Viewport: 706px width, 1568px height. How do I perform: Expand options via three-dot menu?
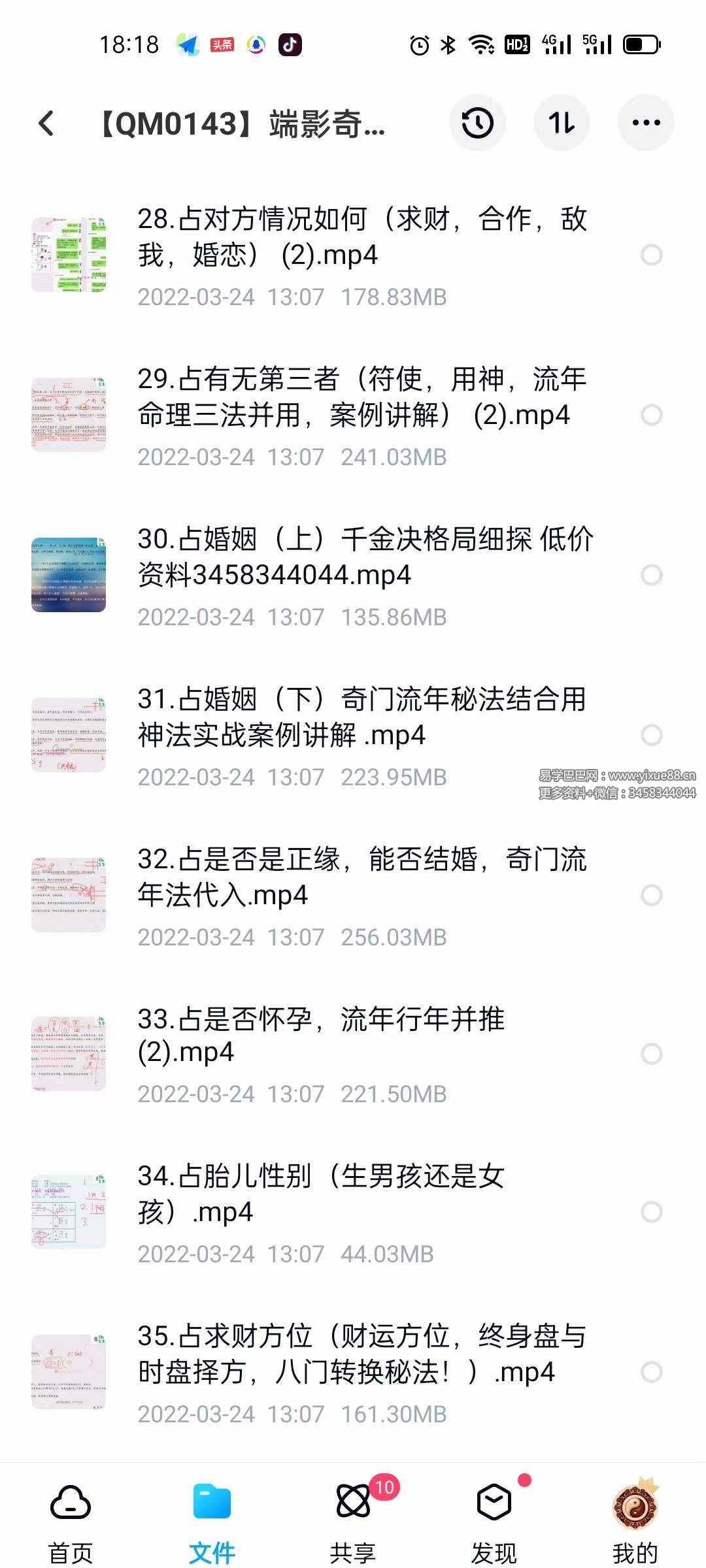click(646, 123)
